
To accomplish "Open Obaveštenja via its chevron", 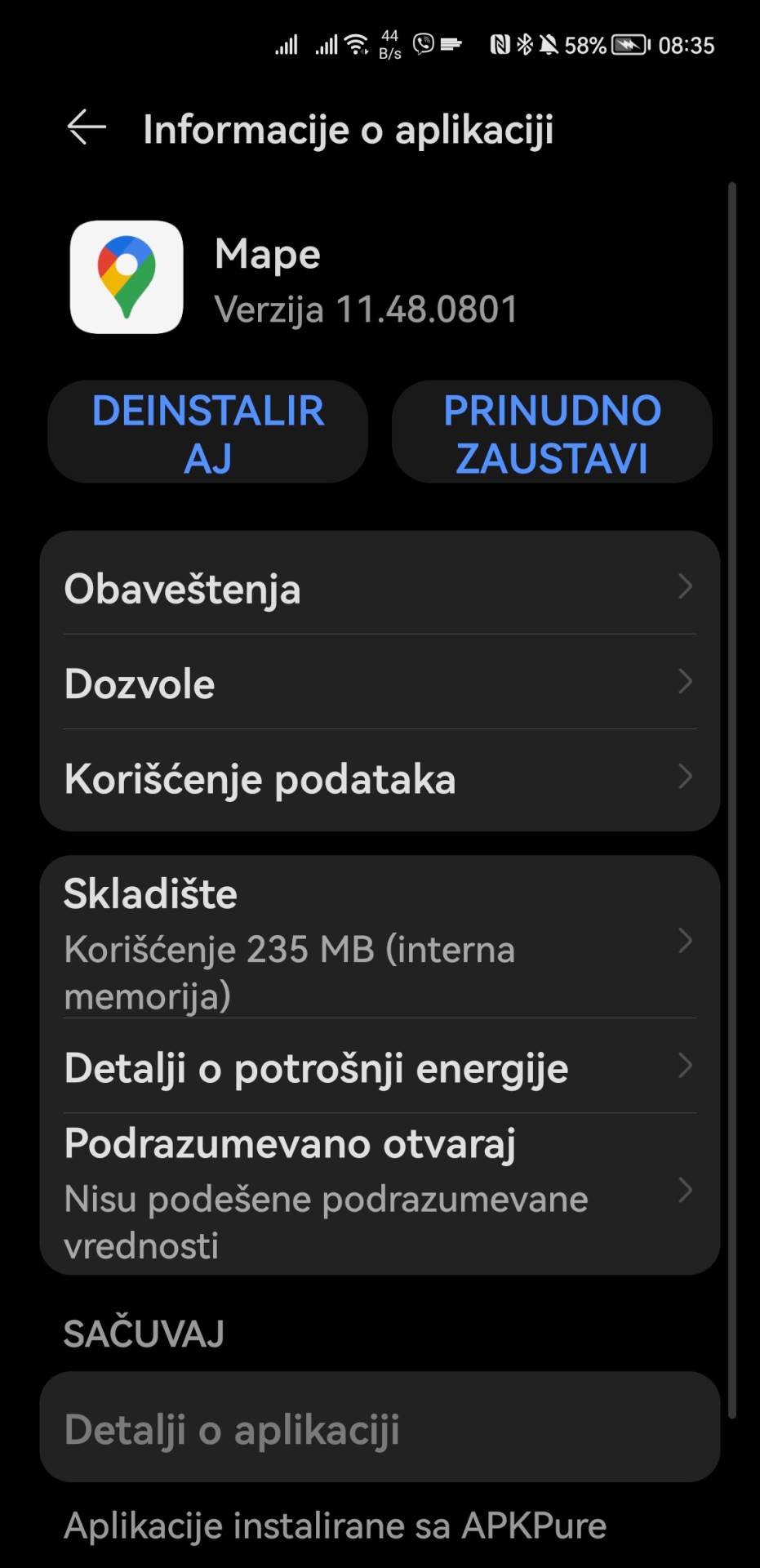I will coord(686,588).
